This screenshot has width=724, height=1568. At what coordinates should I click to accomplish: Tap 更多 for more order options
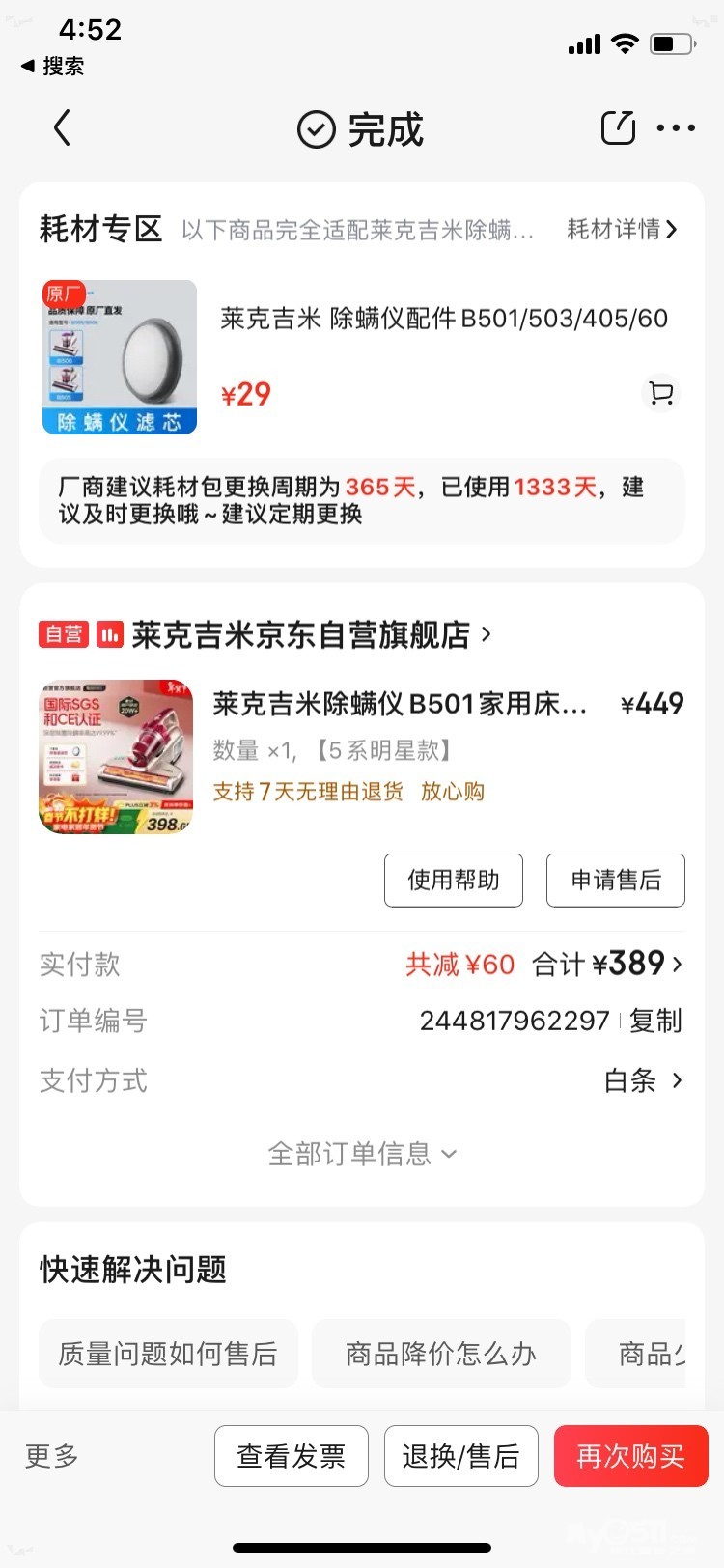point(52,1456)
